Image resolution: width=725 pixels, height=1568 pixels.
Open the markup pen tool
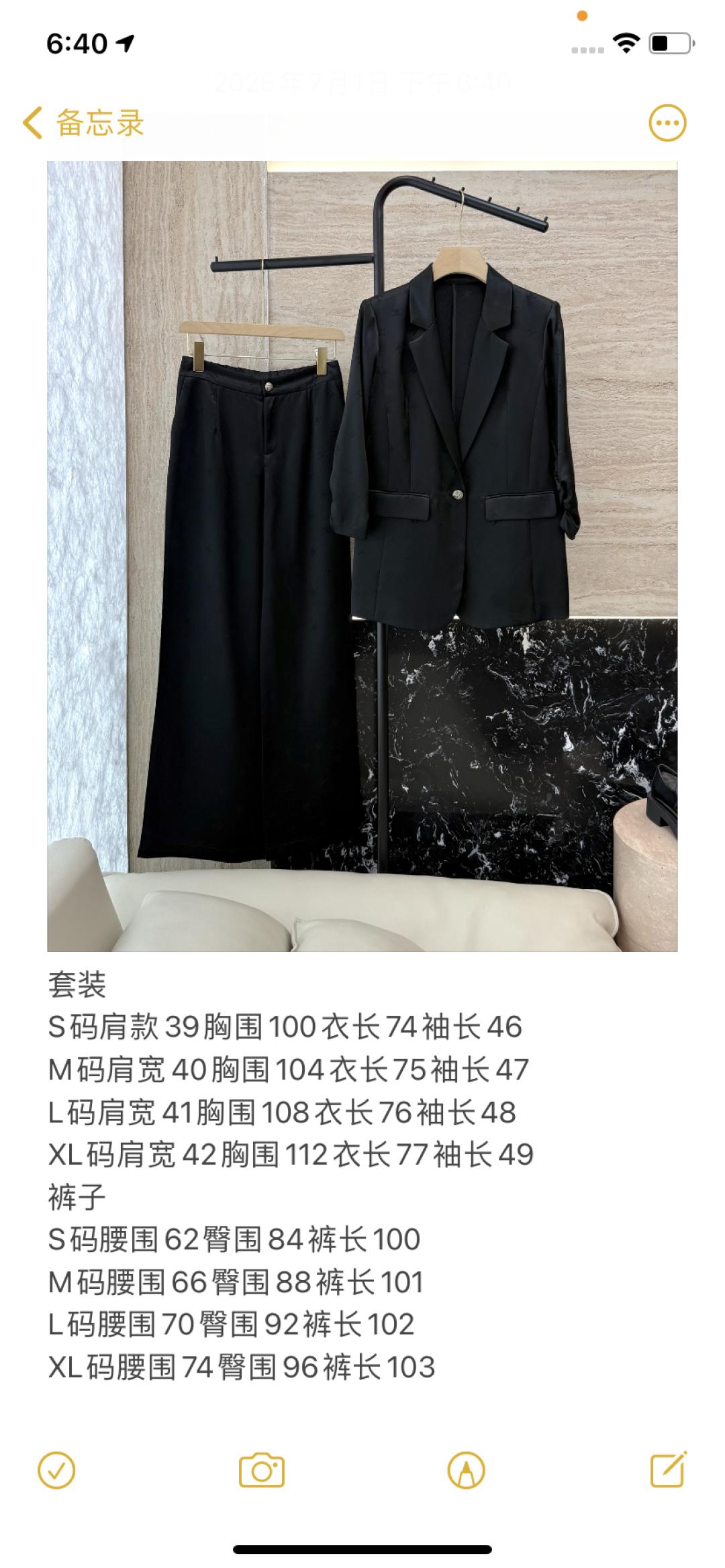(x=466, y=1471)
